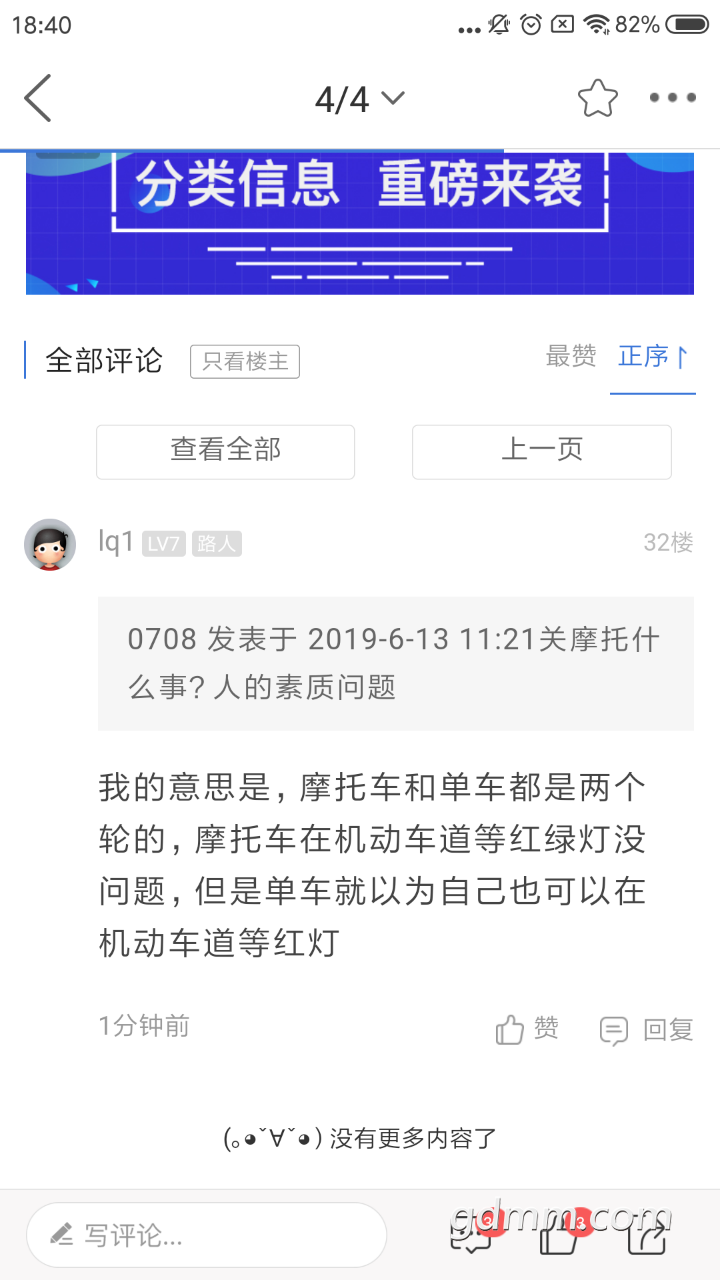The width and height of the screenshot is (720, 1280).
Task: Favorite this thread with the star icon
Action: [597, 98]
